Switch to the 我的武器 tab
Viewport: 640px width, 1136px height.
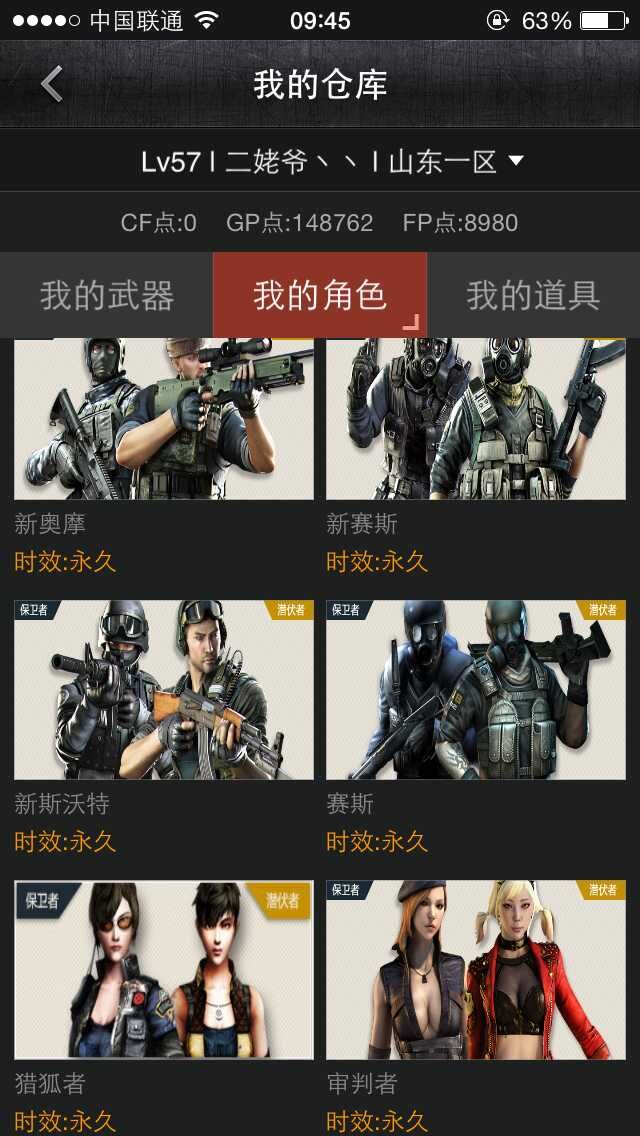pyautogui.click(x=107, y=296)
